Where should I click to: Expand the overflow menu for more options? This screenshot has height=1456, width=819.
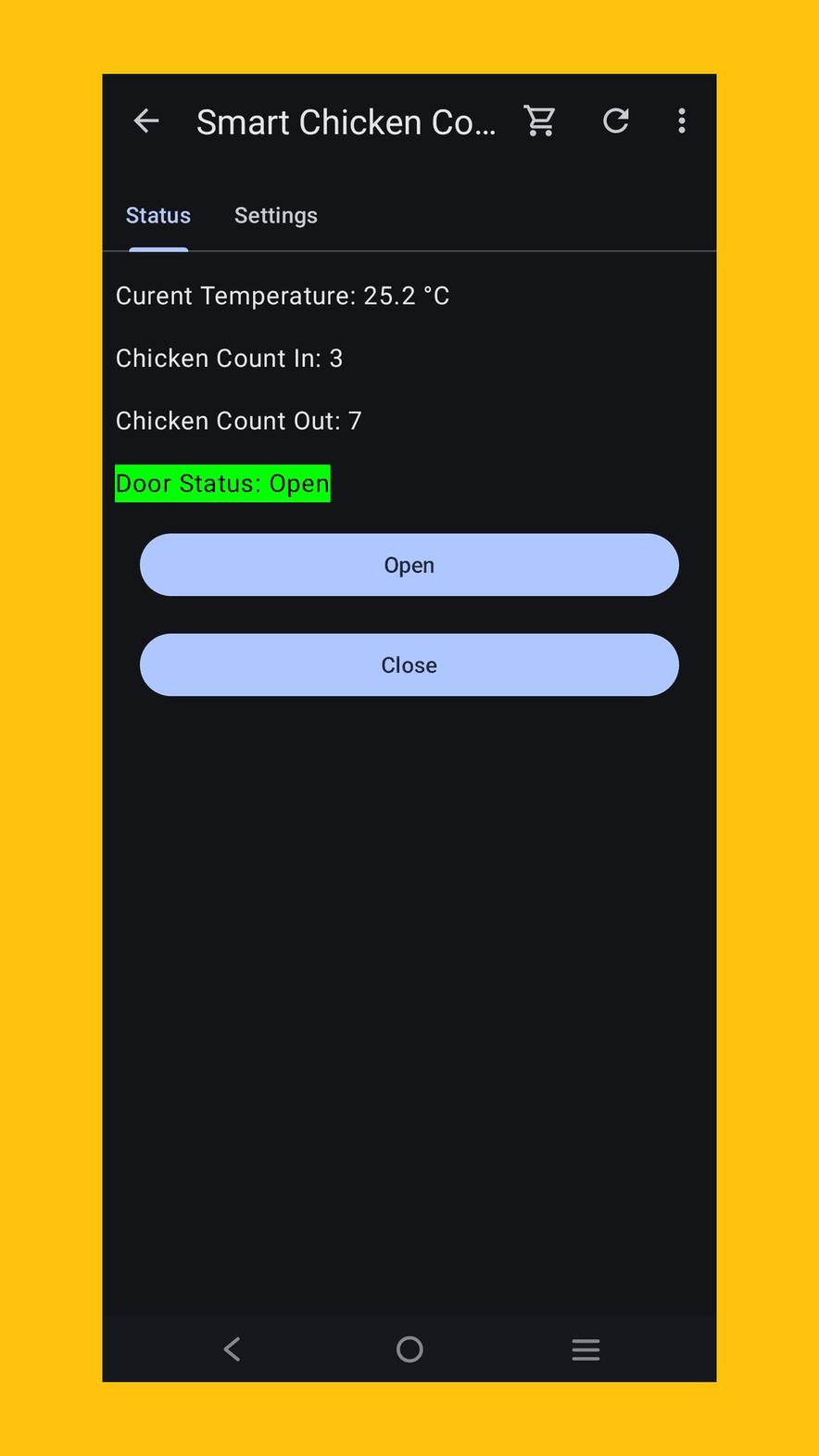682,121
